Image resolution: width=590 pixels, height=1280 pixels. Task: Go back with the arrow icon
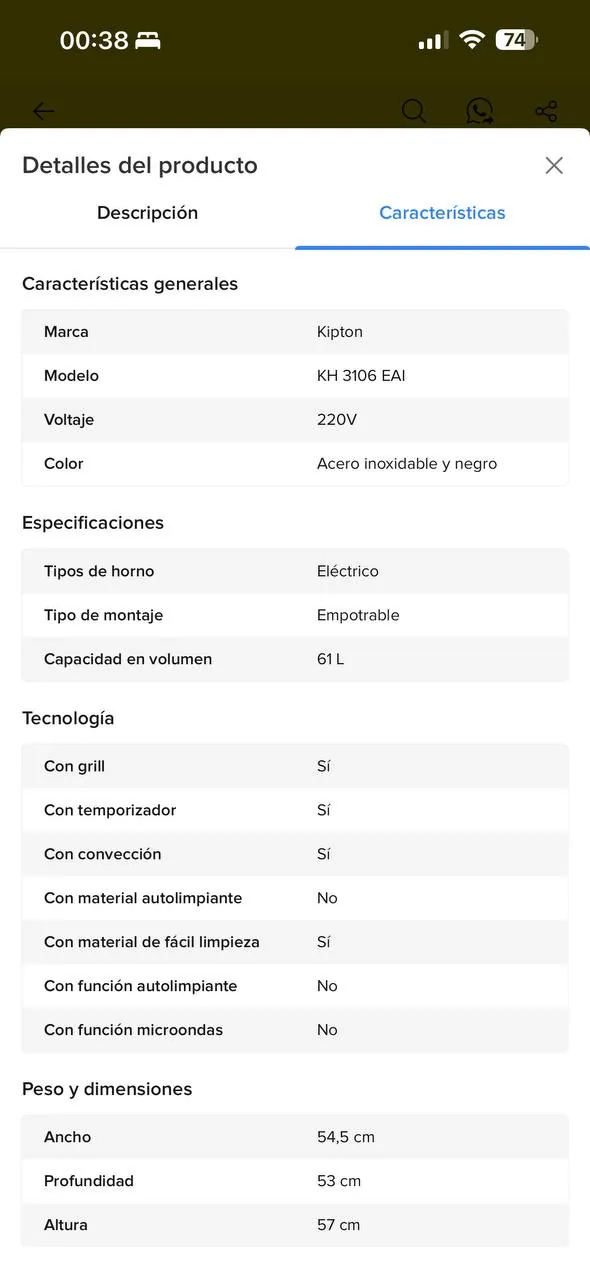(43, 112)
